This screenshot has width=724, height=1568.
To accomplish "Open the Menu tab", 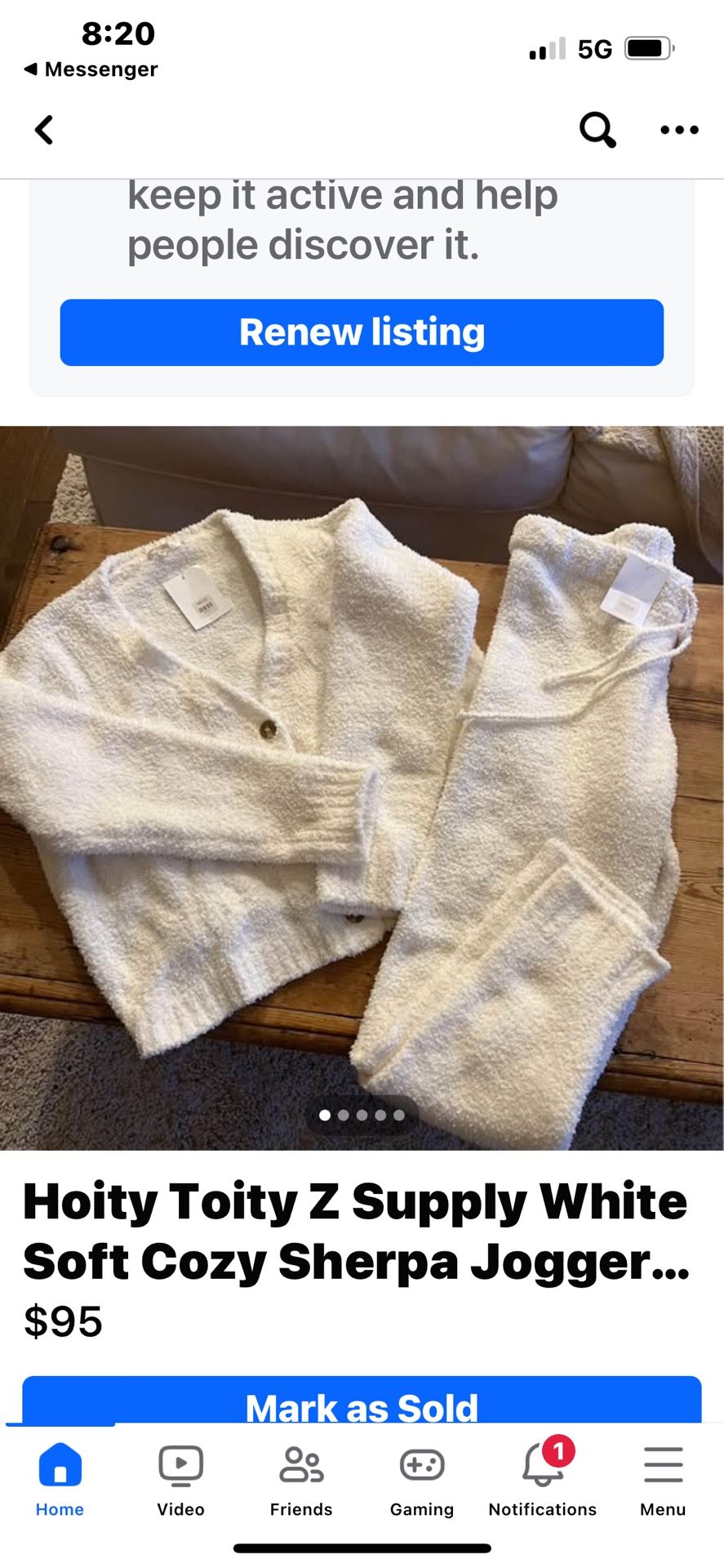I will 663,1480.
